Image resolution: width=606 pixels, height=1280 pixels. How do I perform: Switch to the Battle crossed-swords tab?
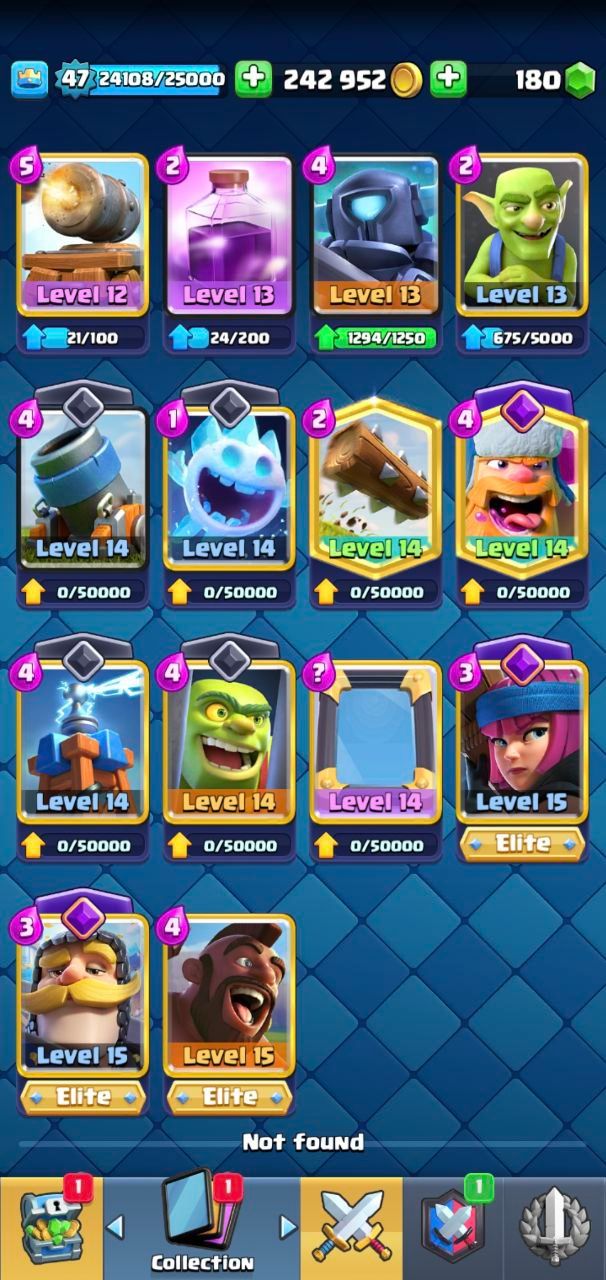coord(352,1228)
